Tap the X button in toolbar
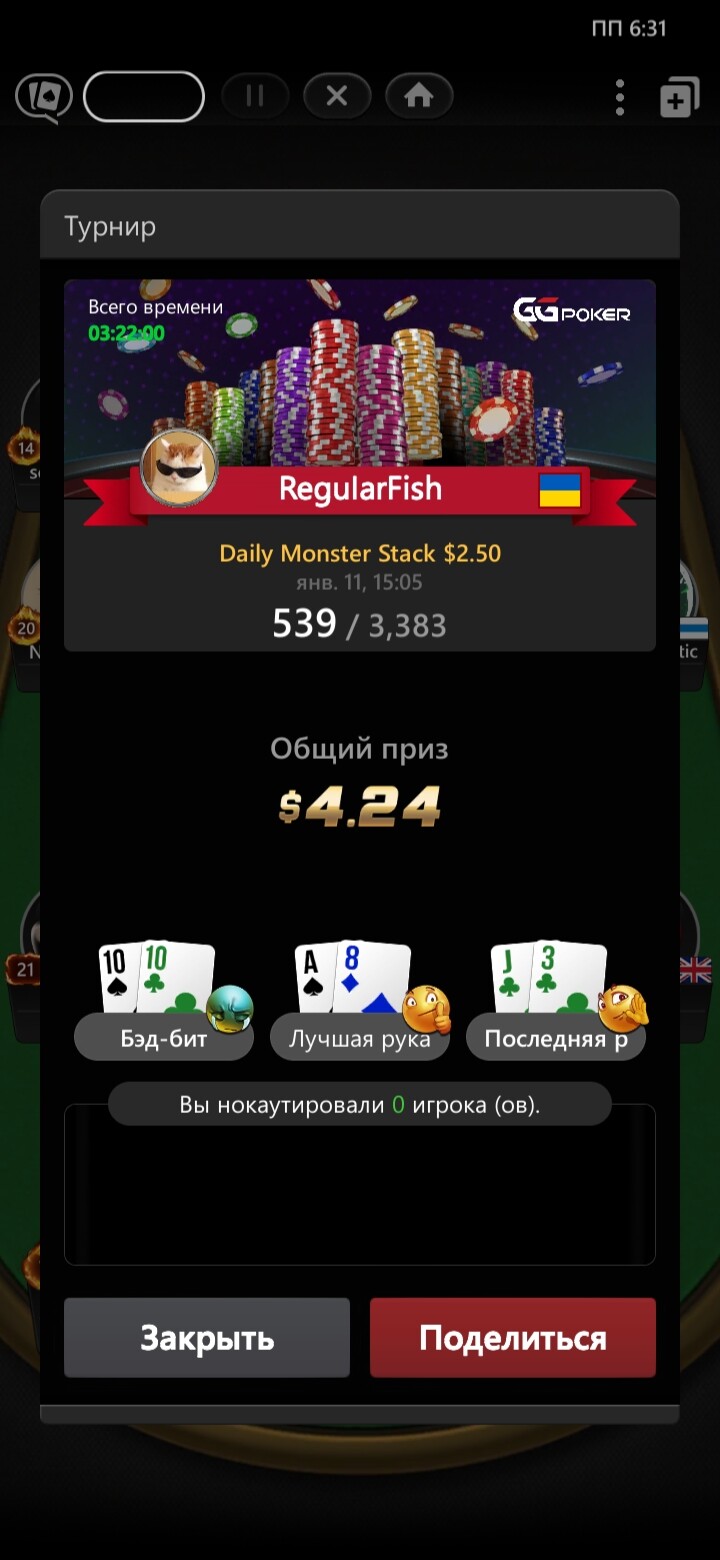 click(x=337, y=96)
